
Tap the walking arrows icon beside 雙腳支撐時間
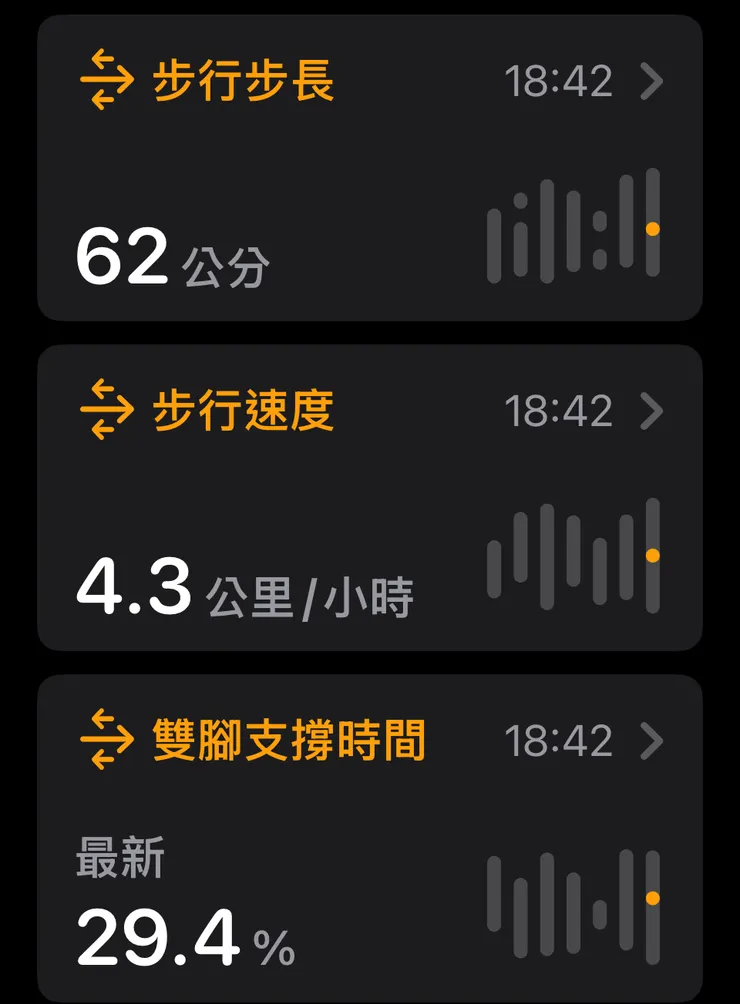click(x=110, y=737)
